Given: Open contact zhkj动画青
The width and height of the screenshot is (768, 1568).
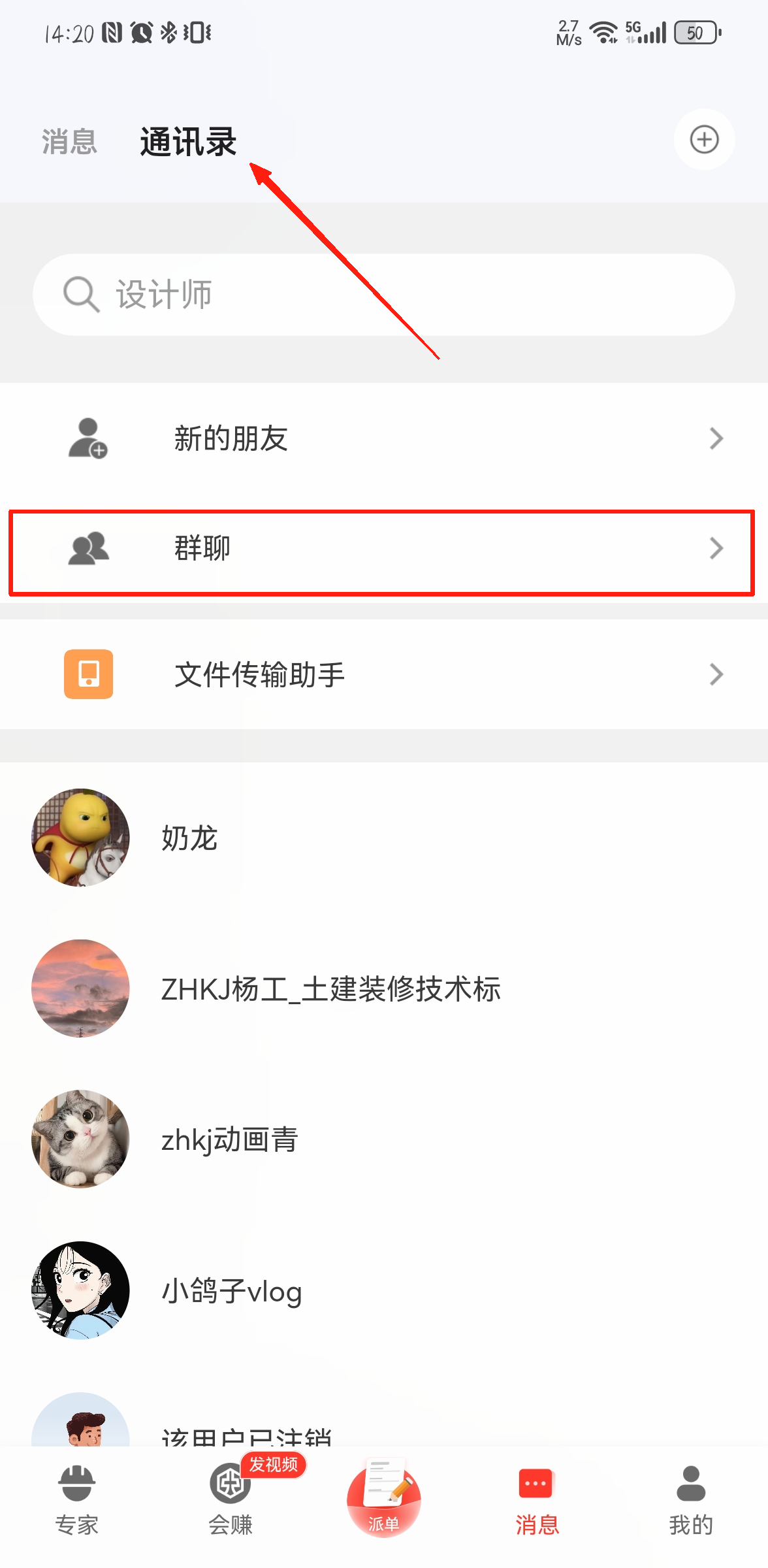Looking at the screenshot, I should [x=384, y=1139].
